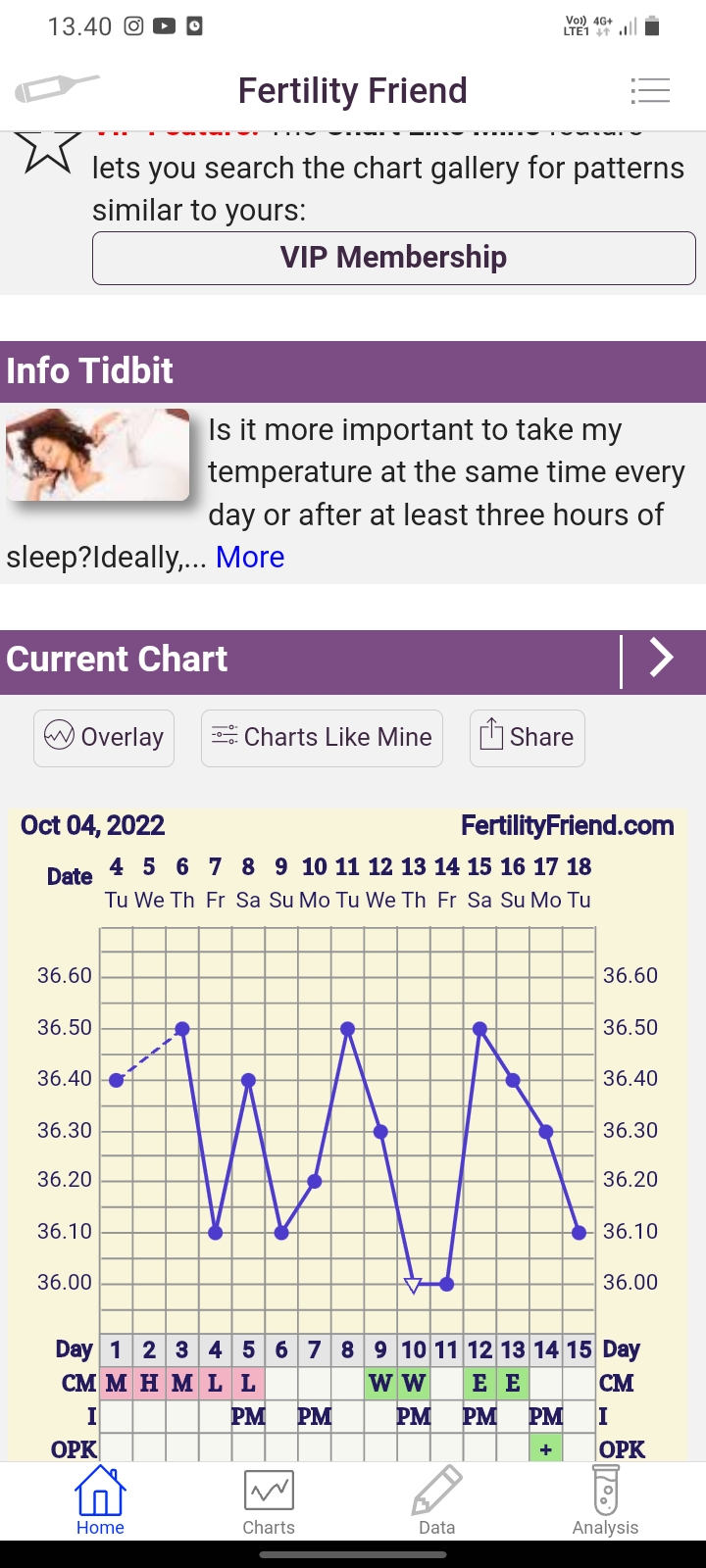
Task: Open the Overlay option
Action: 104,737
